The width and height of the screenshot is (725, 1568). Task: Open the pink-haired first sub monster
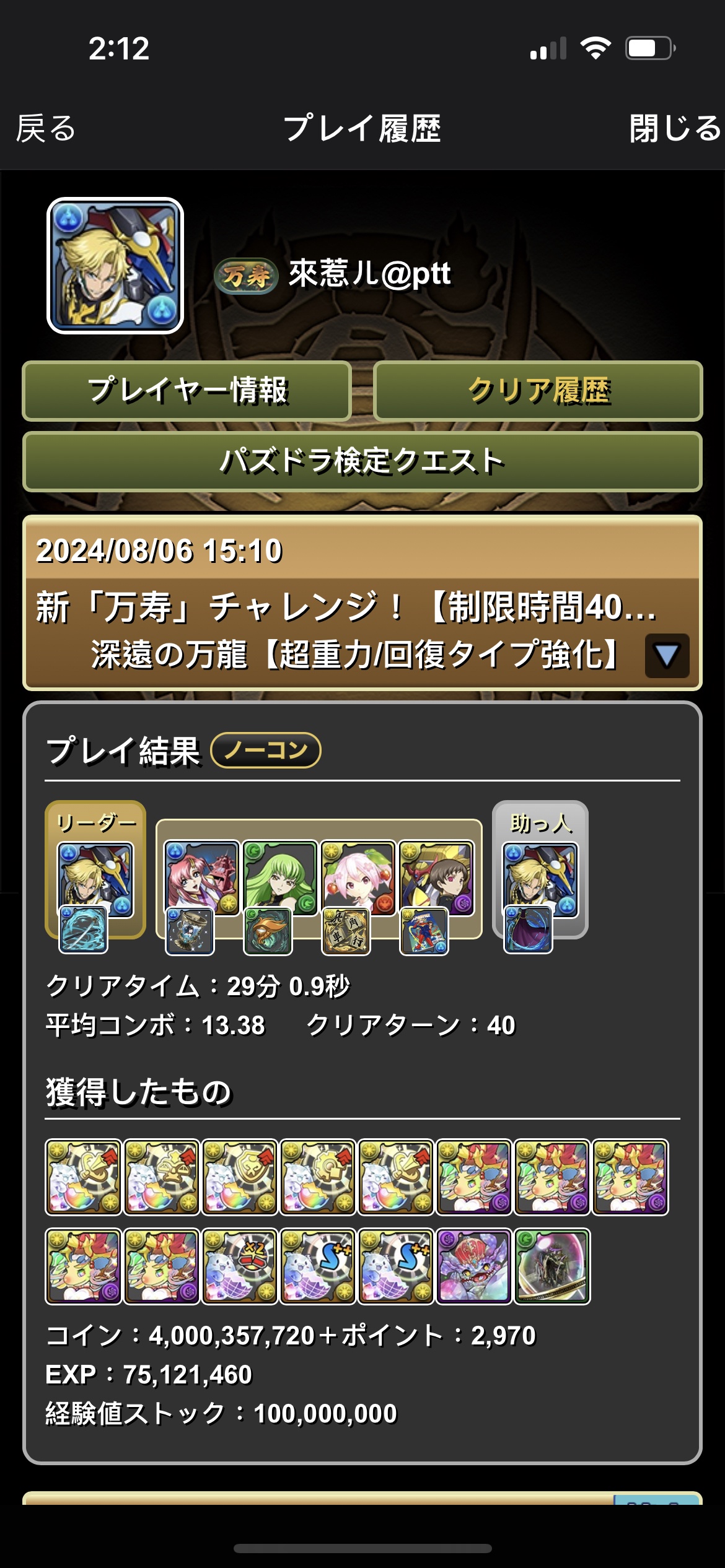point(201,878)
